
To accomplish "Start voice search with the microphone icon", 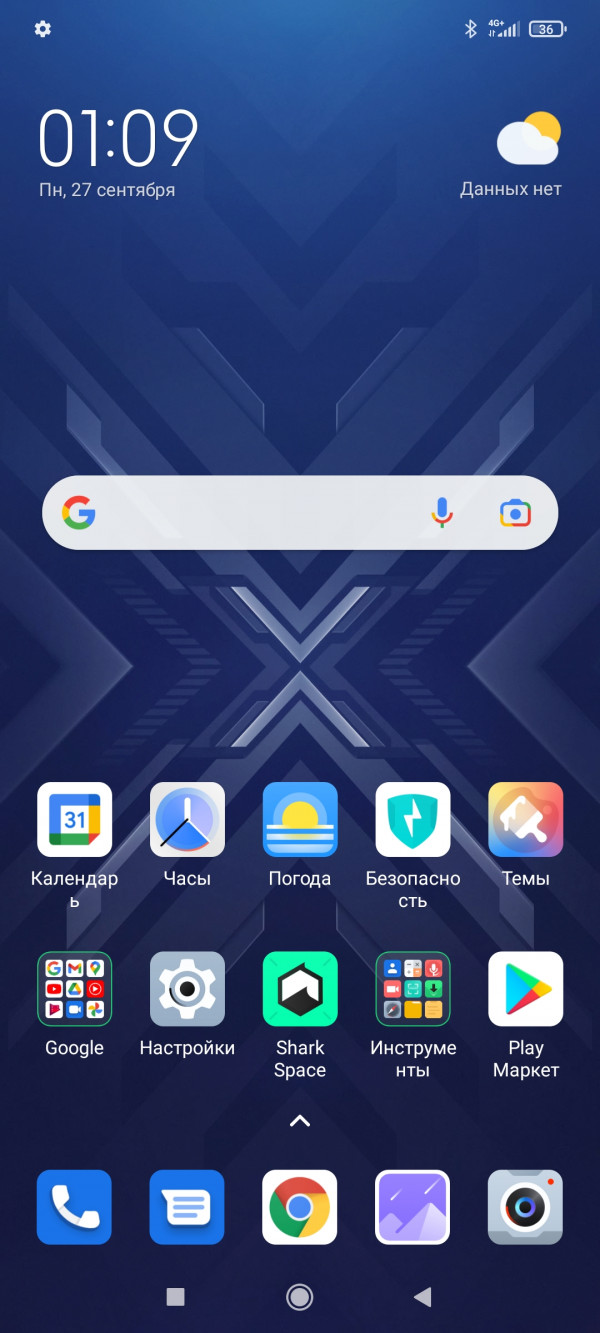I will coord(442,513).
